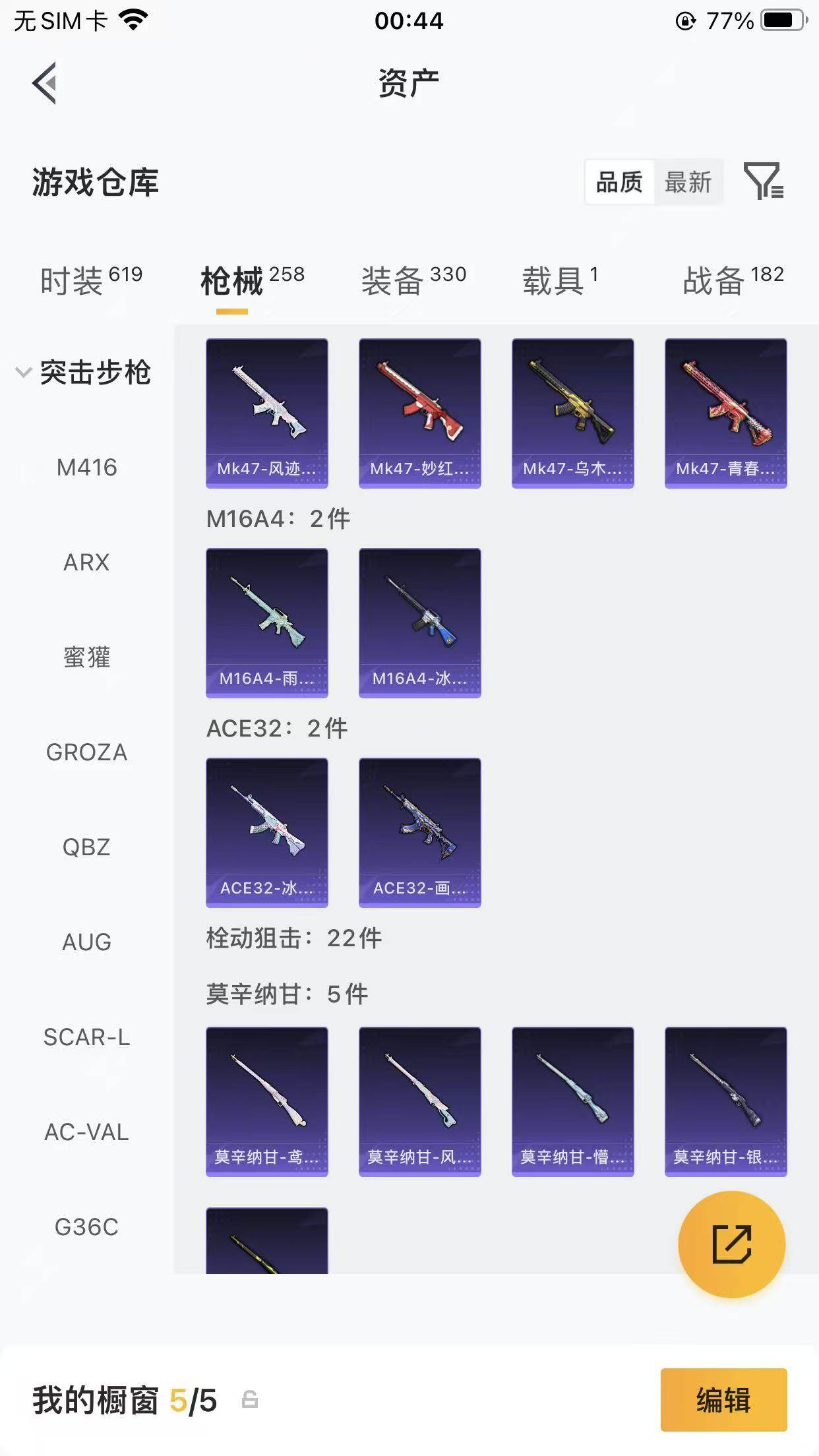Open the Mk47-乌木 weapon card
819x1456 pixels.
(x=573, y=411)
